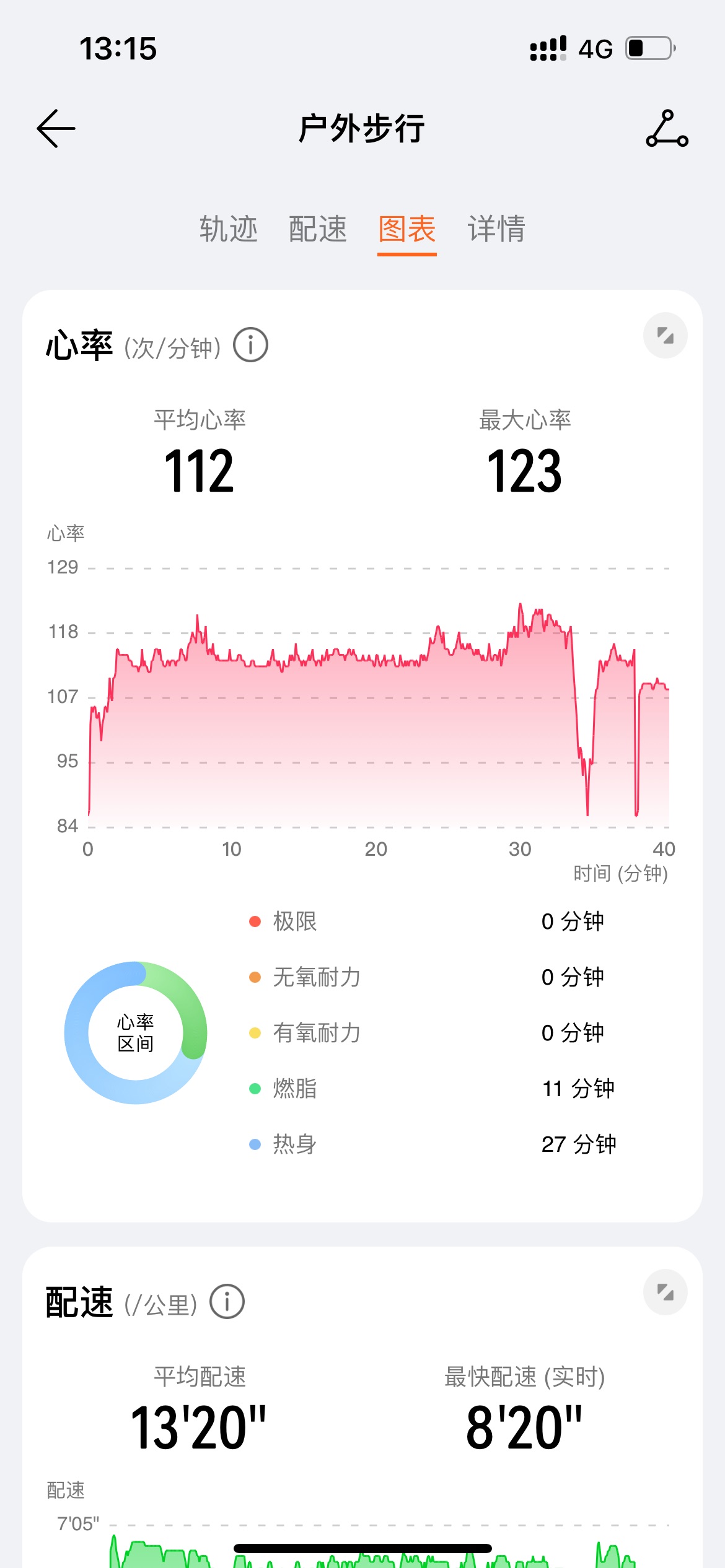
Task: Switch to the 配速 tab
Action: point(317,229)
